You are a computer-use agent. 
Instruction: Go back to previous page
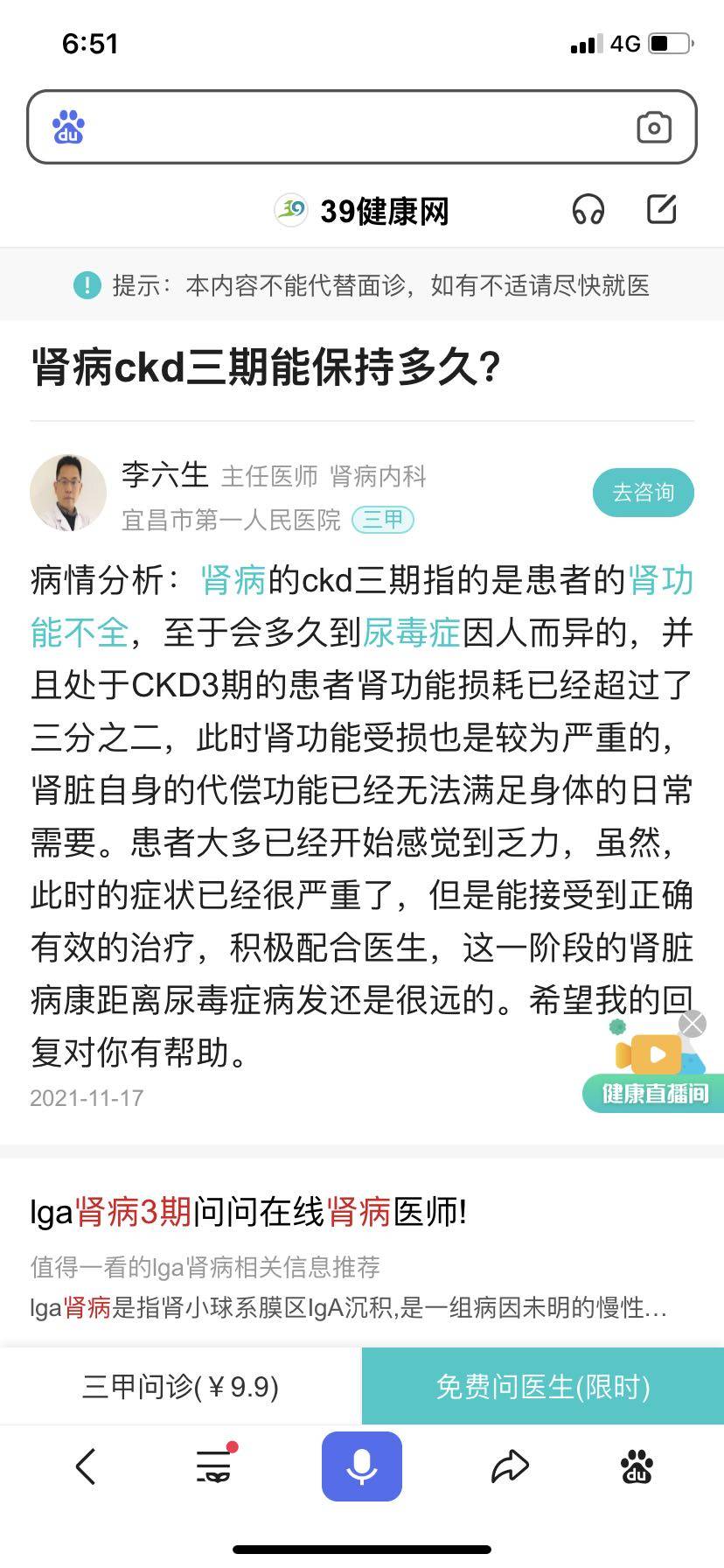click(x=86, y=1466)
